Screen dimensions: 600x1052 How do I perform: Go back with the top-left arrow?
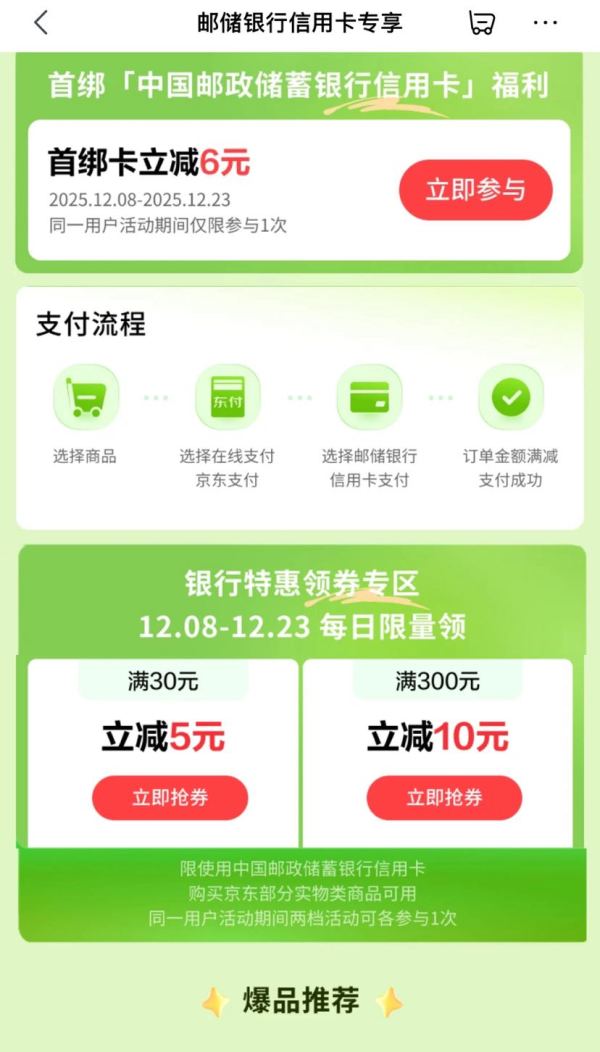click(40, 23)
